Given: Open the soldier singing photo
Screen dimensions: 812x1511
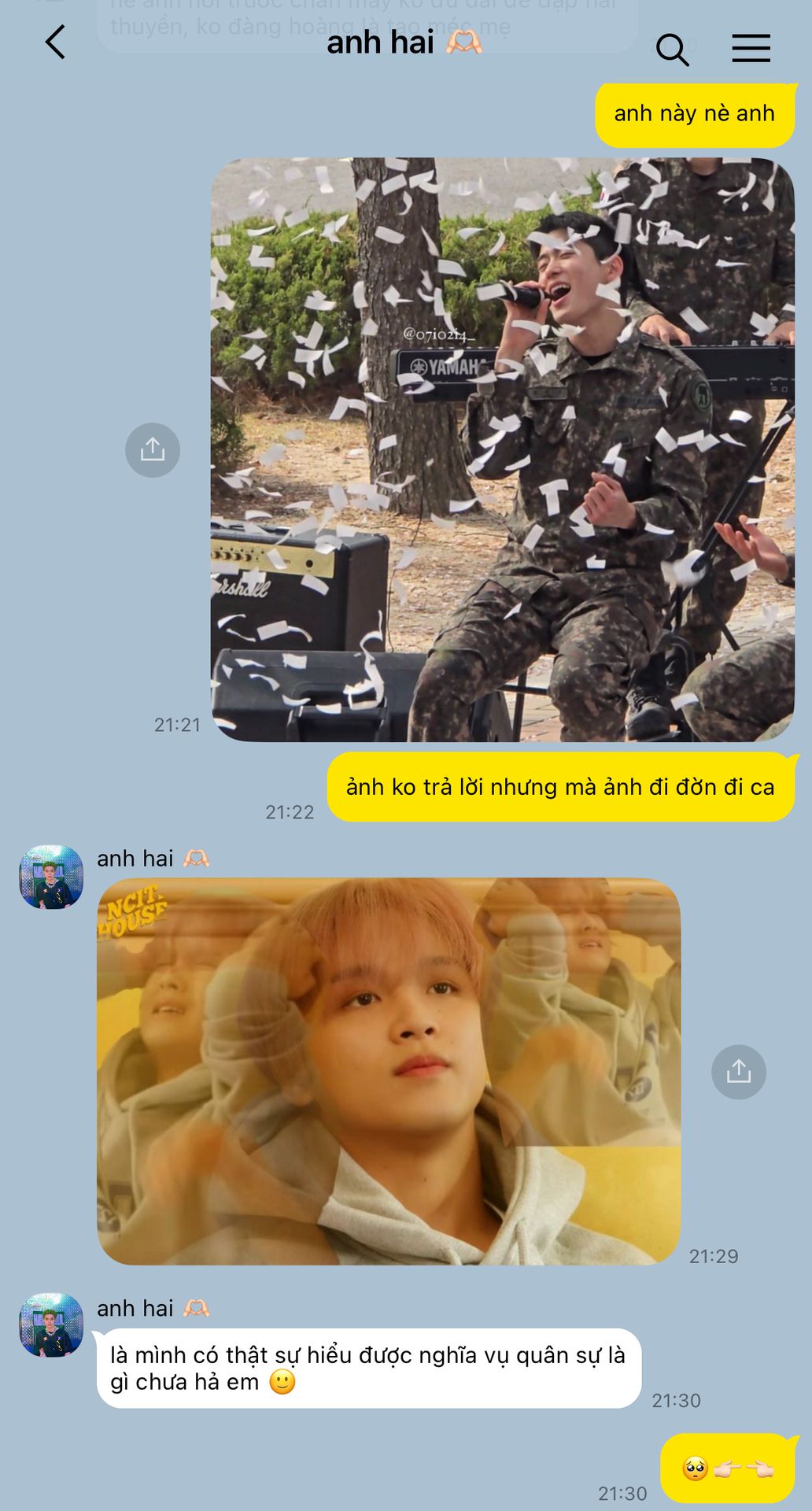Looking at the screenshot, I should click(x=502, y=449).
